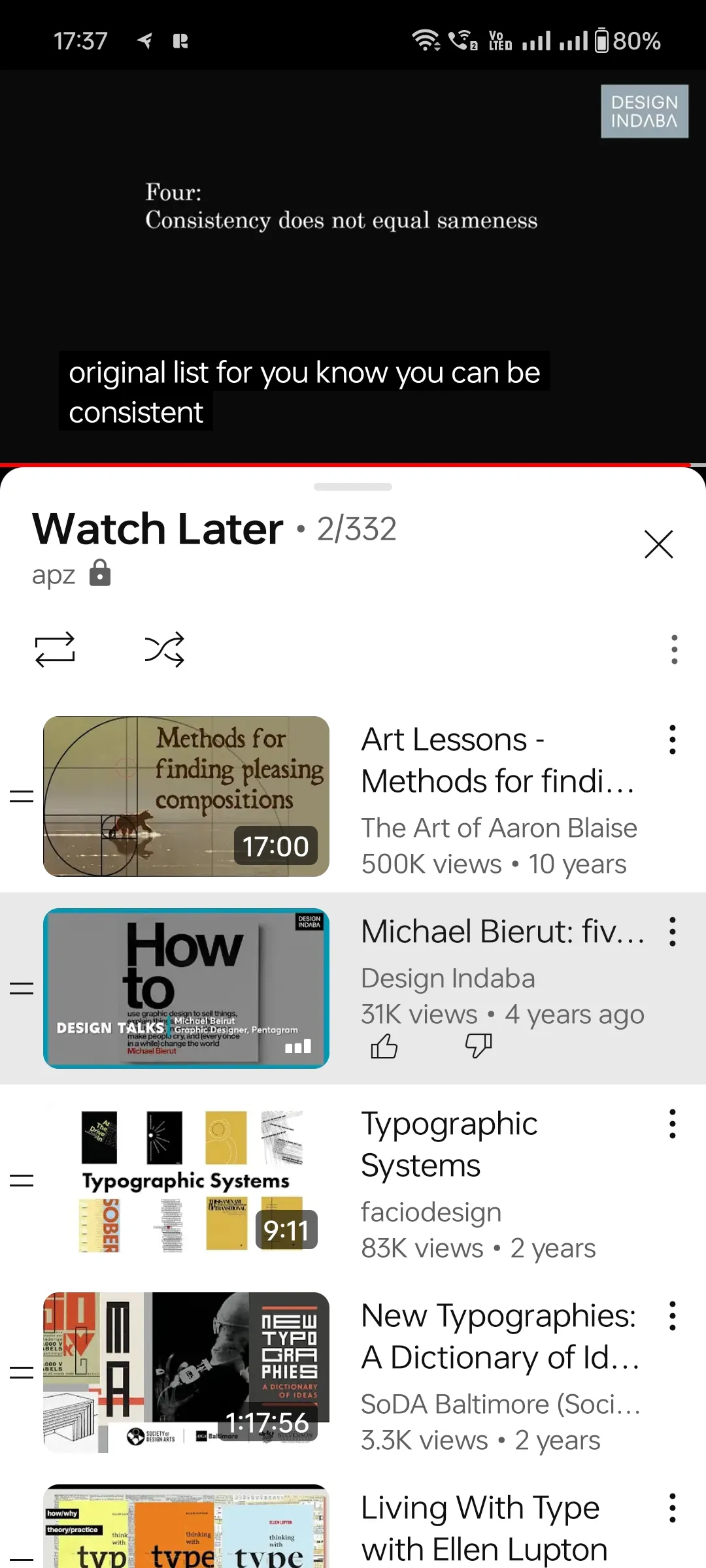Dislike the Michael Bierut video
Screen dimensions: 706x1568
[x=479, y=1046]
